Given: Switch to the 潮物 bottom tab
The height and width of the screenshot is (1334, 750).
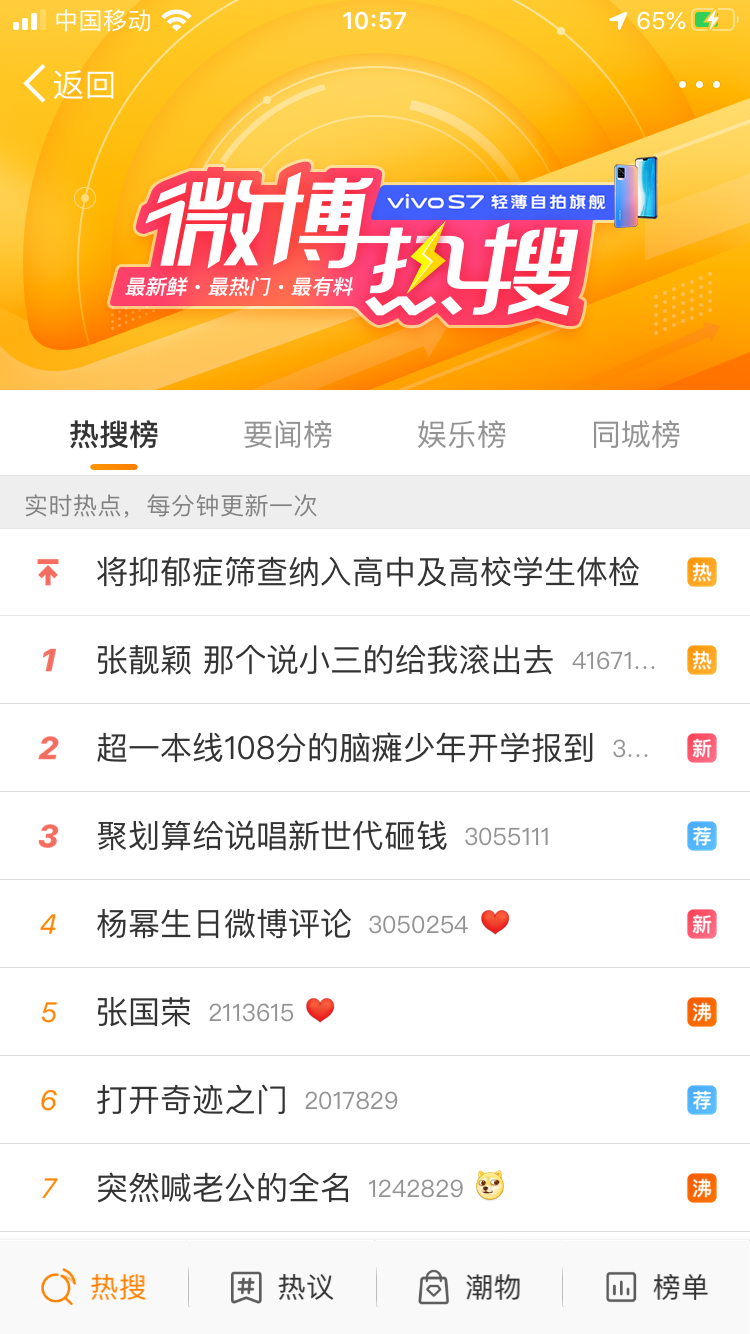Looking at the screenshot, I should (x=470, y=1287).
